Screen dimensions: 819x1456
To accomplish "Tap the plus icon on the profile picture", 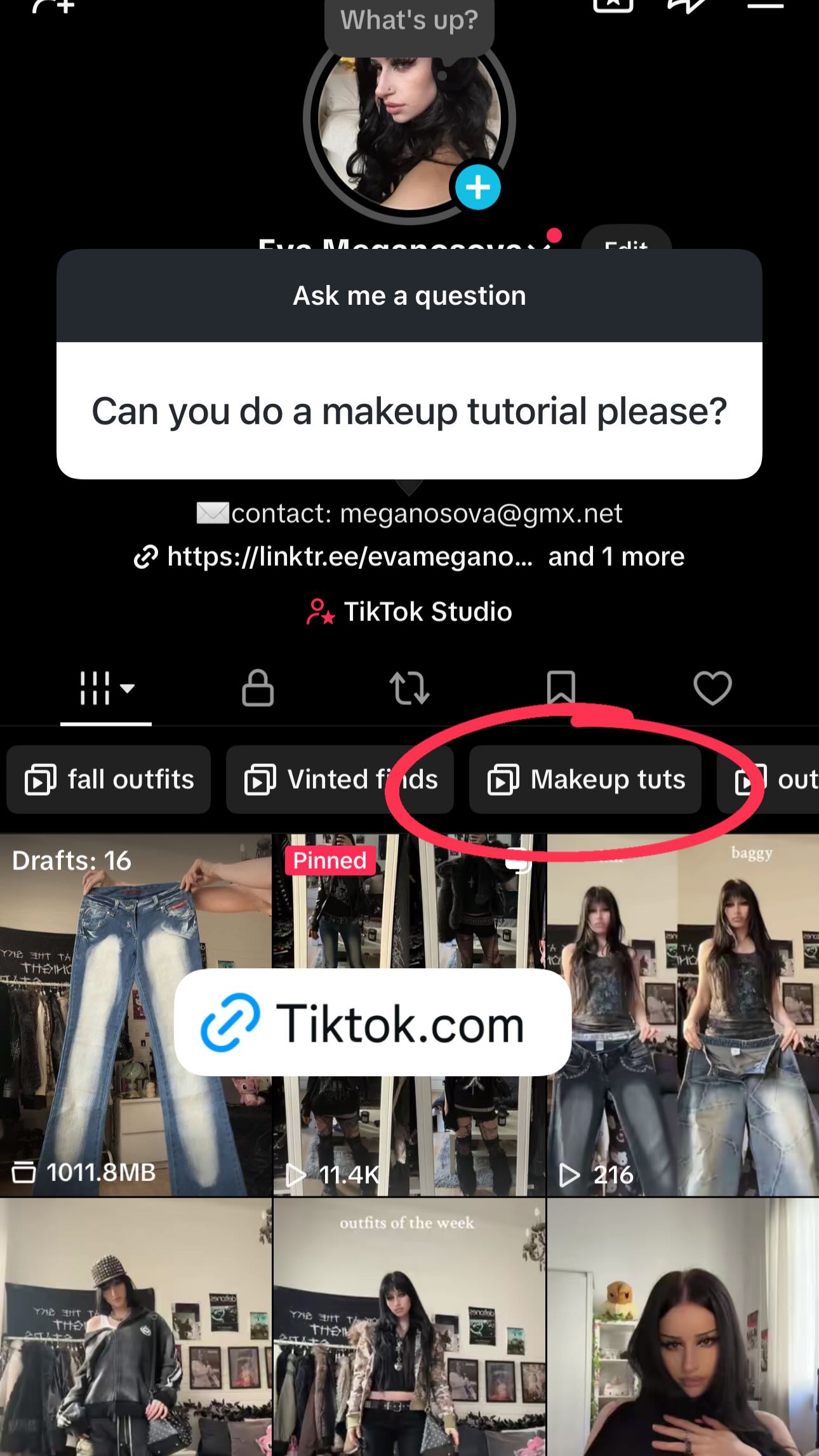I will point(477,186).
